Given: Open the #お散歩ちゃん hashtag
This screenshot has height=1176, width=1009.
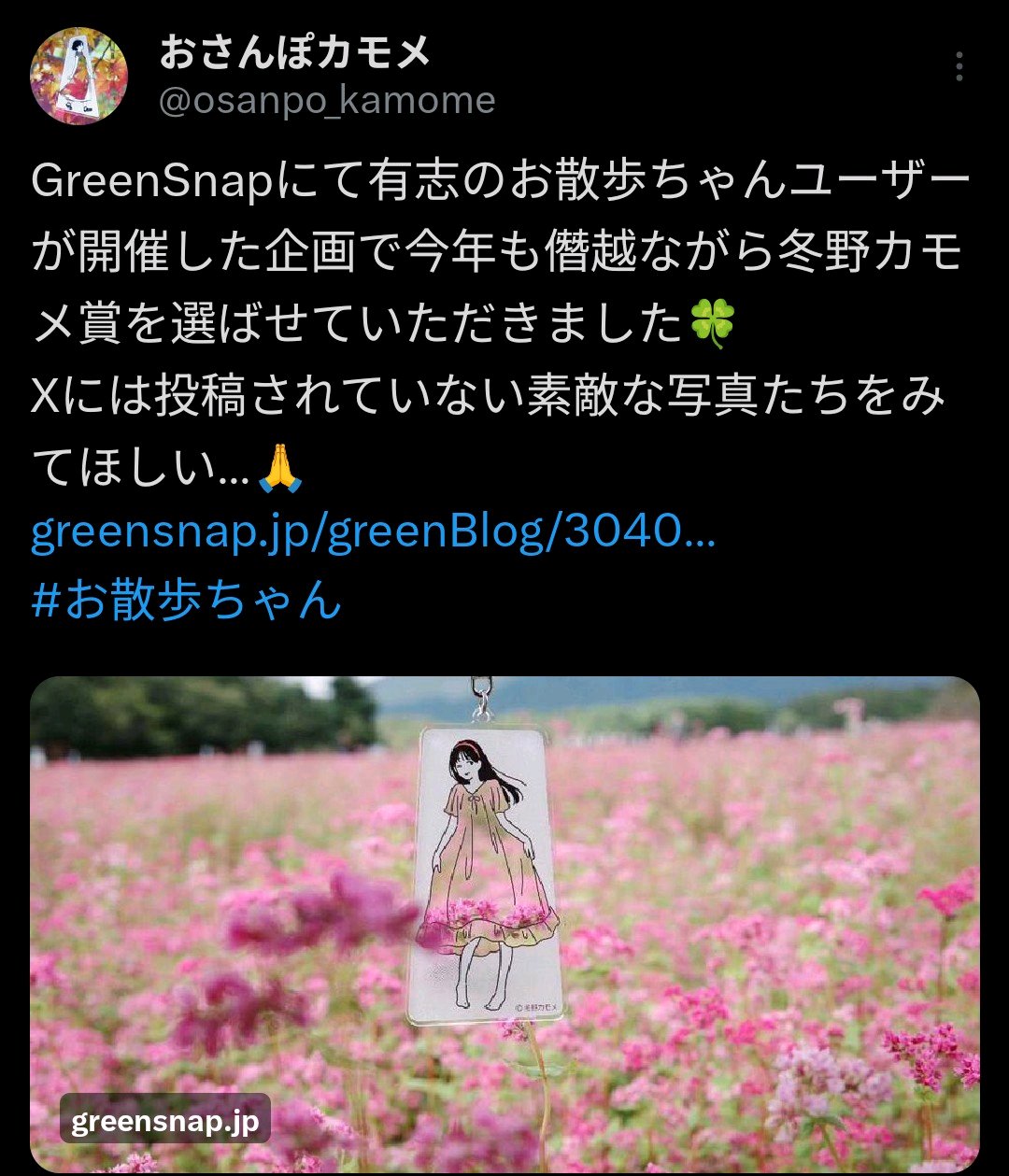Looking at the screenshot, I should (187, 602).
